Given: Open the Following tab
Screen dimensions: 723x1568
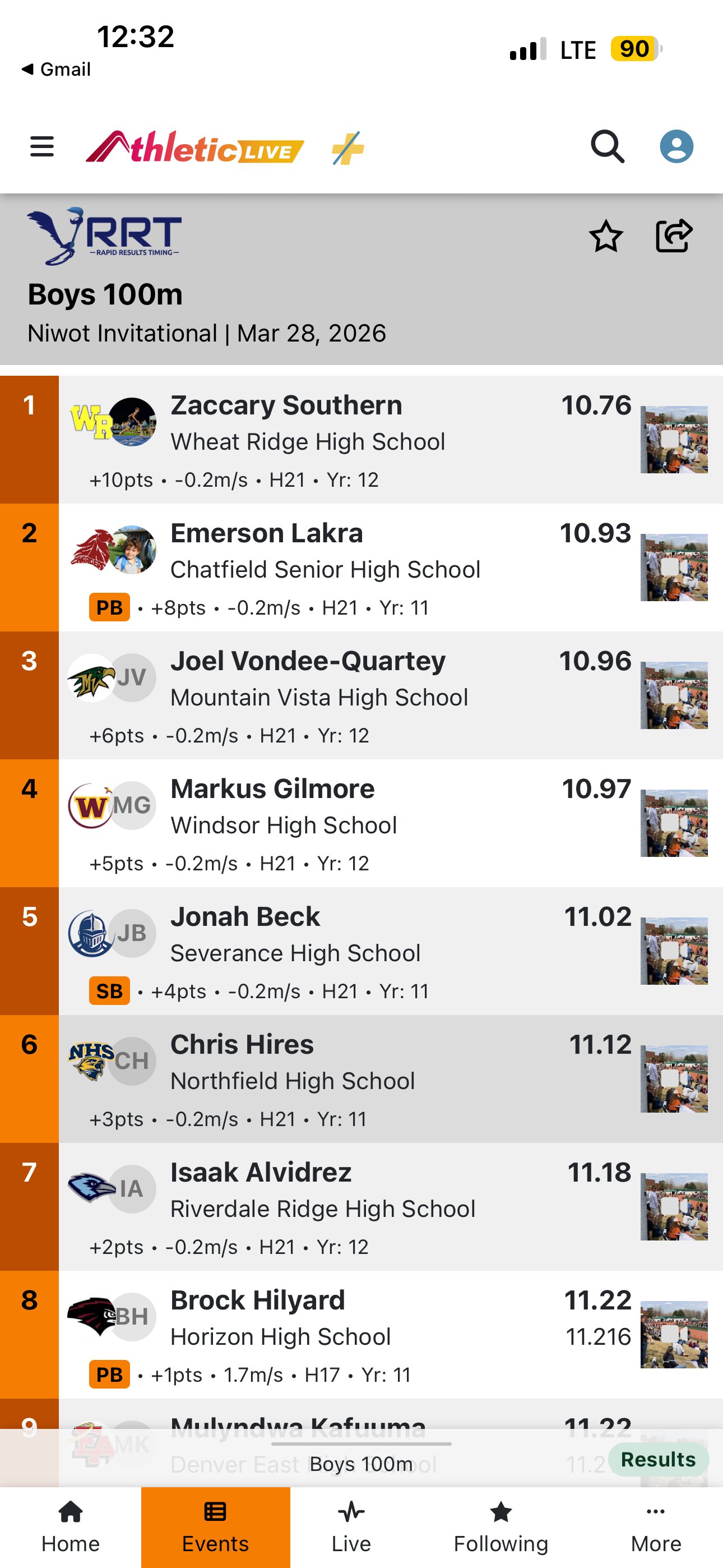Looking at the screenshot, I should coord(501,1527).
